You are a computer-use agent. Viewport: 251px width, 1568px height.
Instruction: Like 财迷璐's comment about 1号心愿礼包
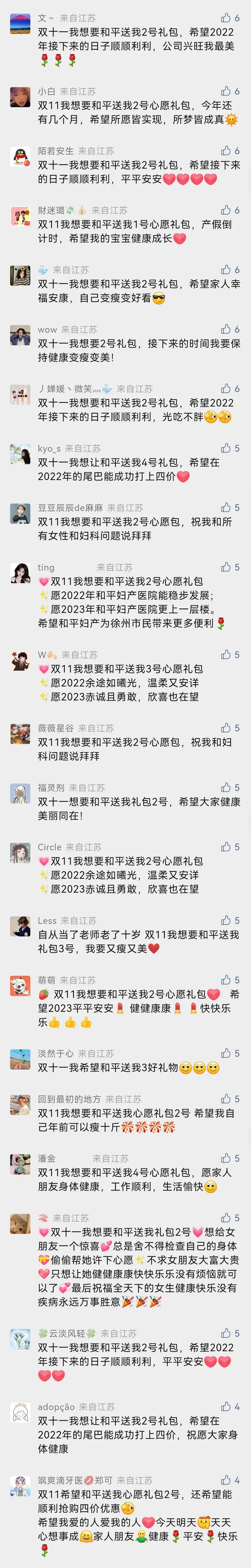pyautogui.click(x=226, y=210)
